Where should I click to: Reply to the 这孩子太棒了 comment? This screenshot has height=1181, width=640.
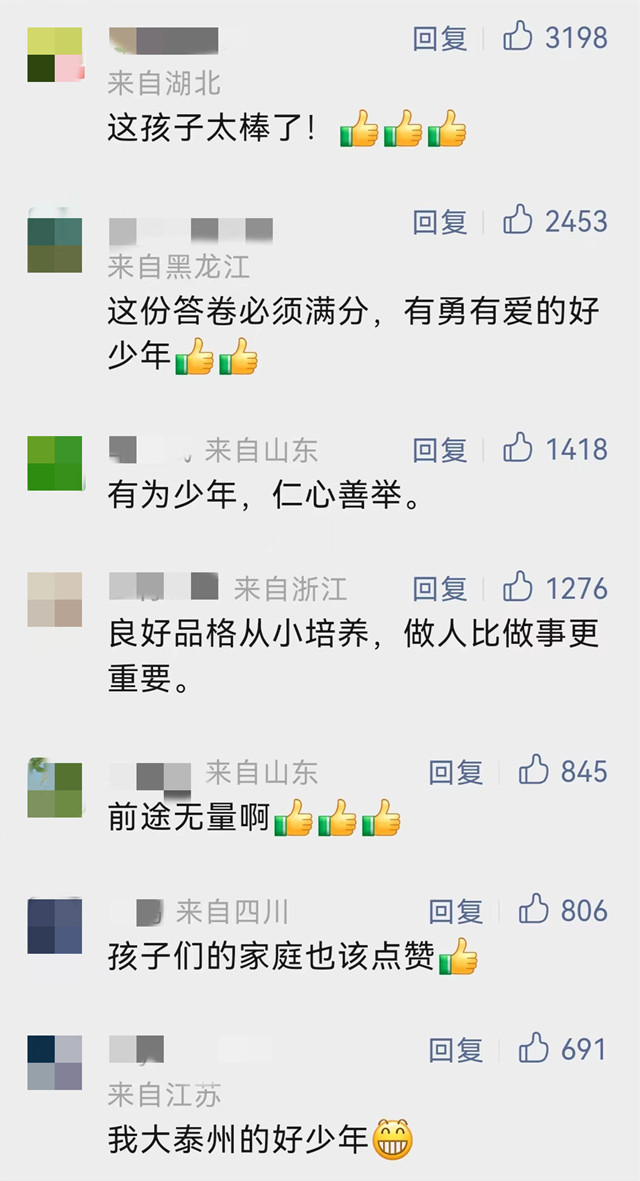coord(440,39)
